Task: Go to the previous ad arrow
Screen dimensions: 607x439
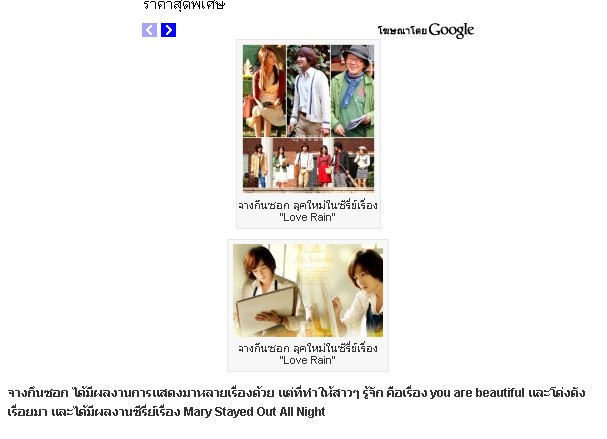Action: pyautogui.click(x=150, y=30)
